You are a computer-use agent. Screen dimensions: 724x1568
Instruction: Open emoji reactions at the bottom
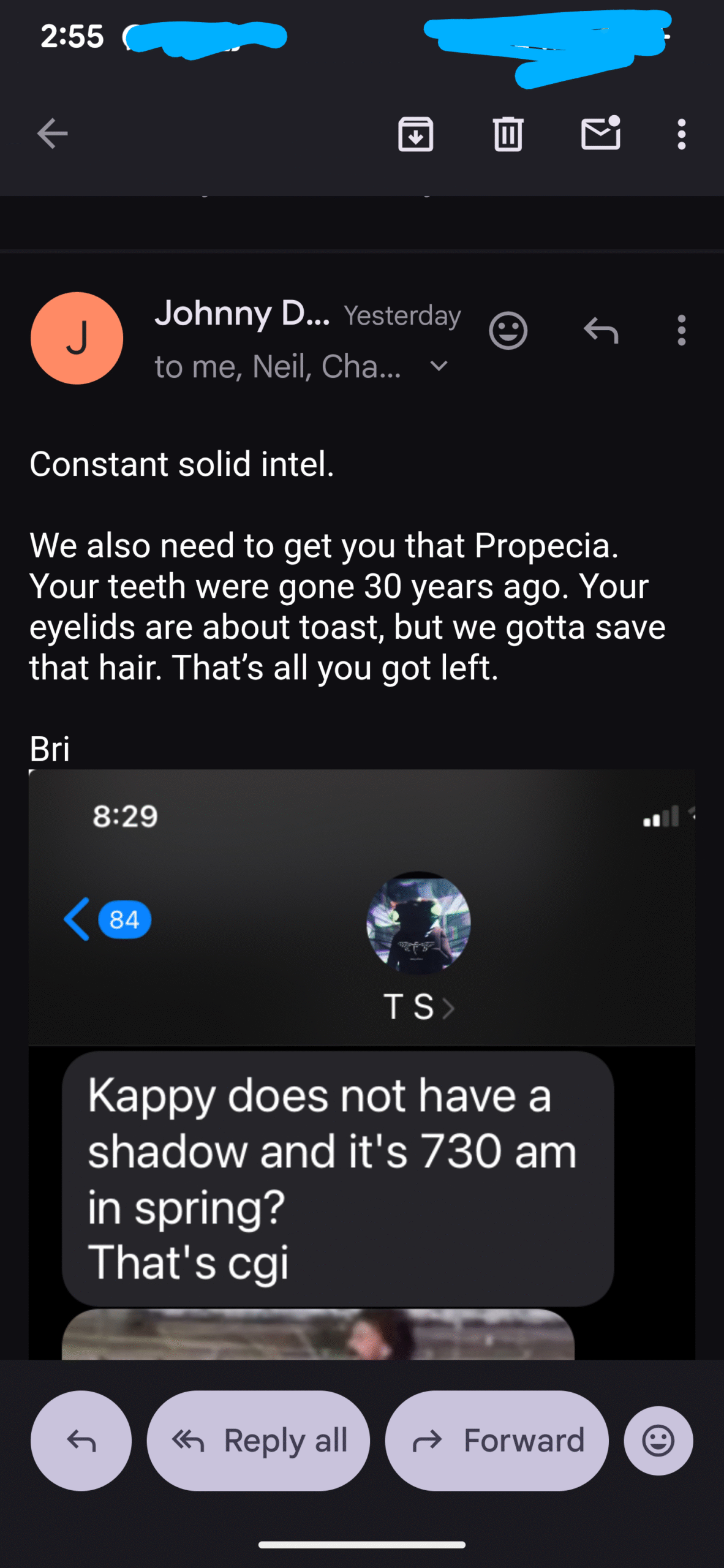click(658, 1441)
